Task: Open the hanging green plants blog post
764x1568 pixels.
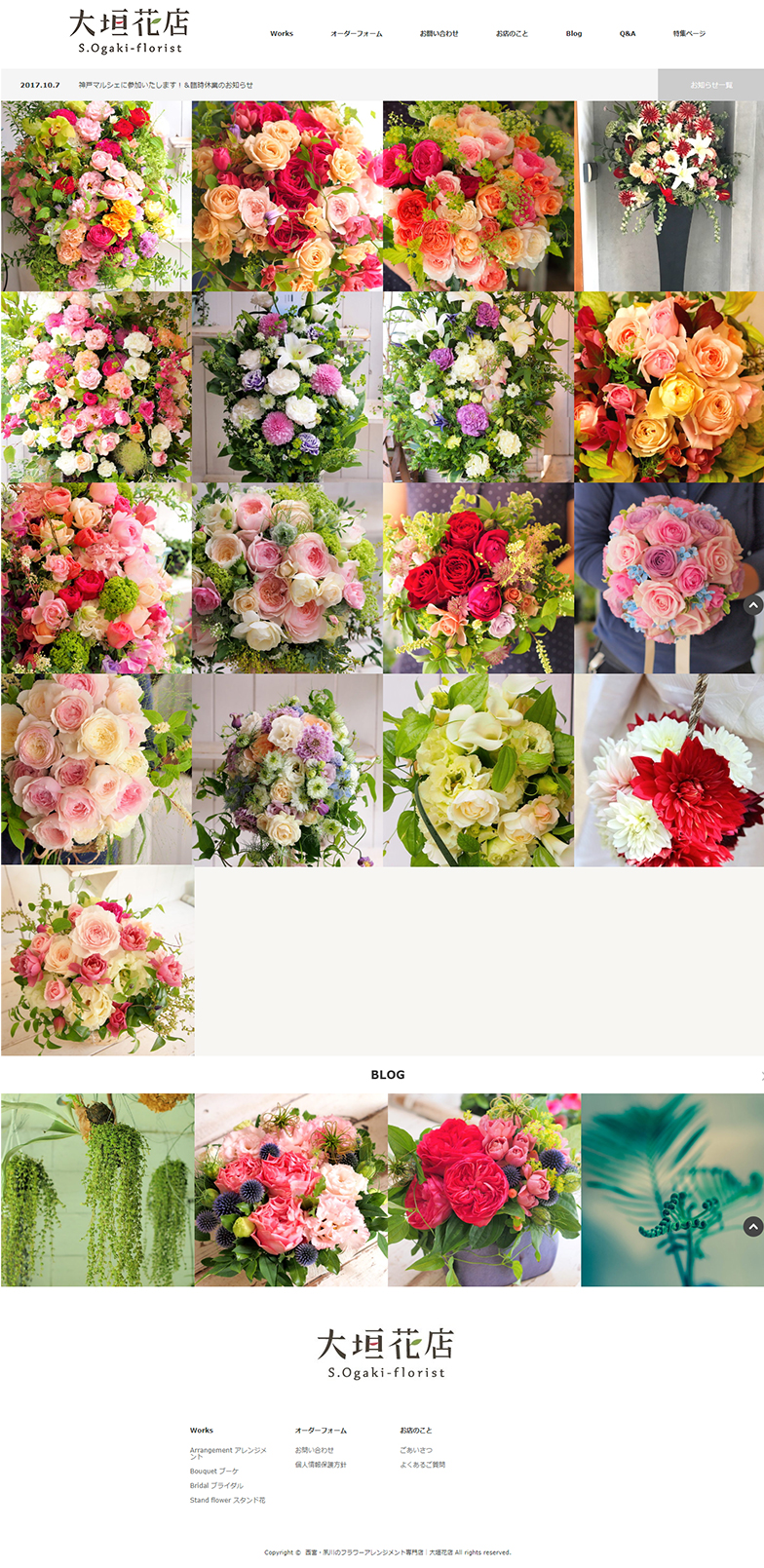Action: click(97, 1190)
